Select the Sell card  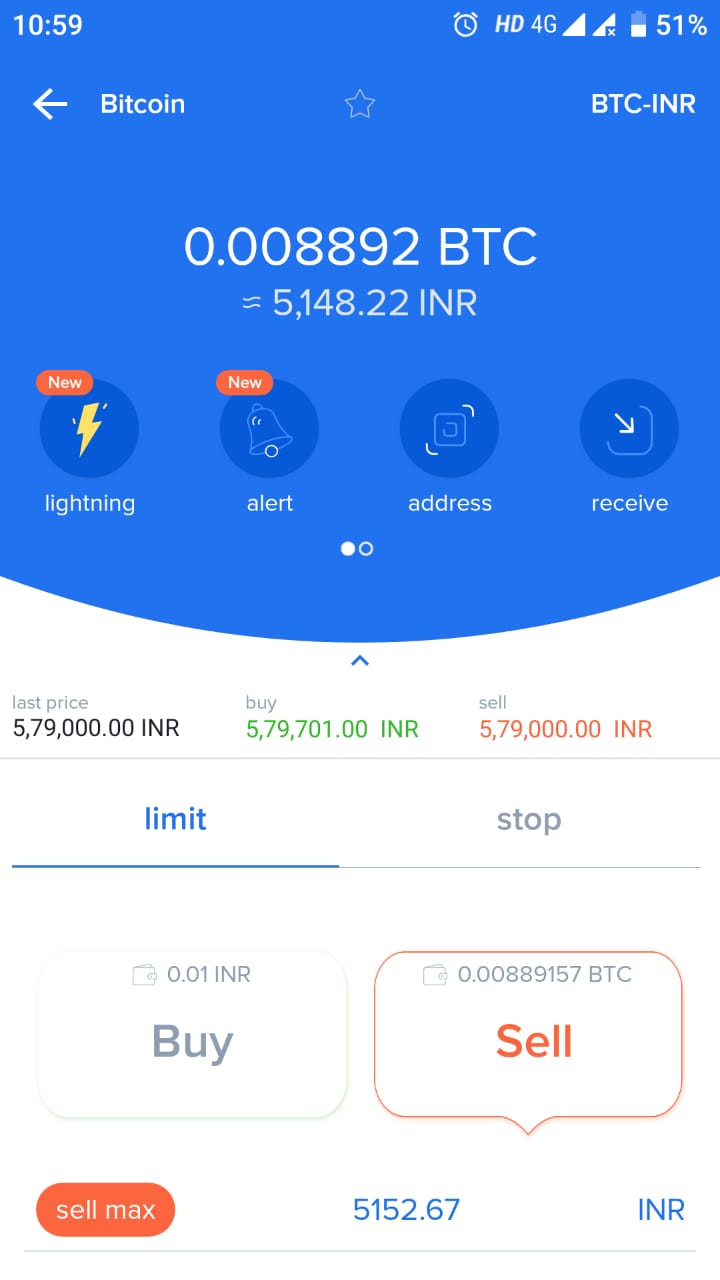click(528, 1034)
